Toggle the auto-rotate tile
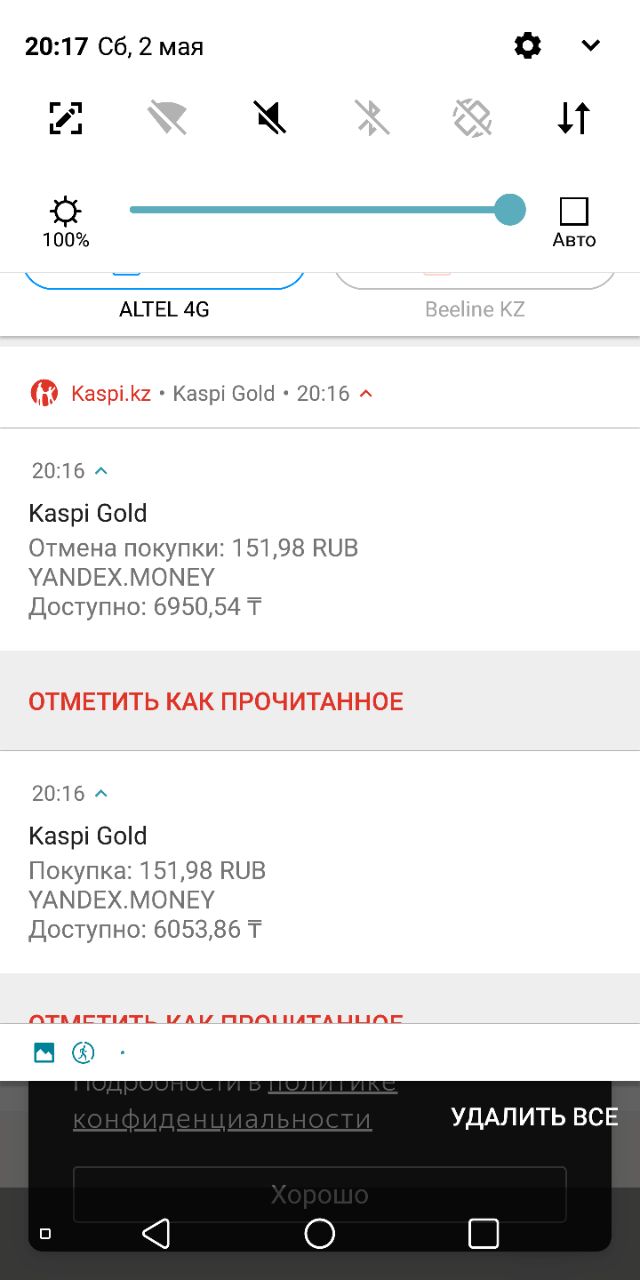The image size is (640, 1280). pos(472,118)
